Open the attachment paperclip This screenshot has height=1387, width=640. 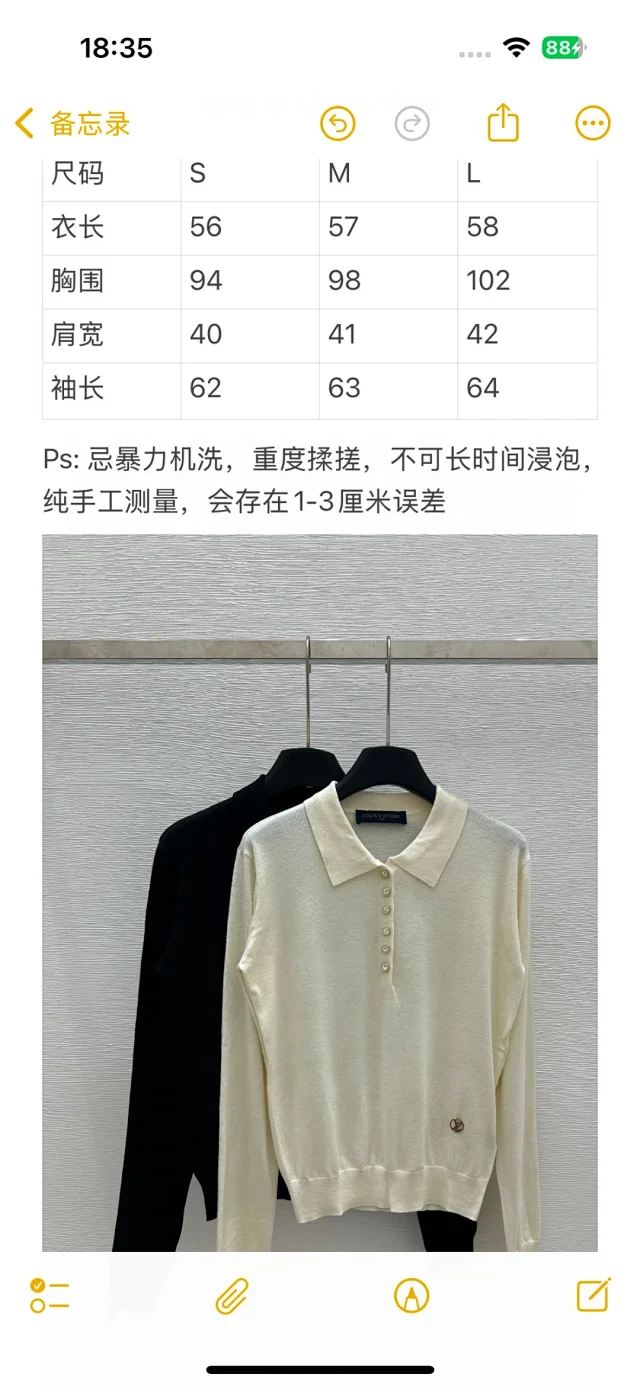coord(232,1296)
